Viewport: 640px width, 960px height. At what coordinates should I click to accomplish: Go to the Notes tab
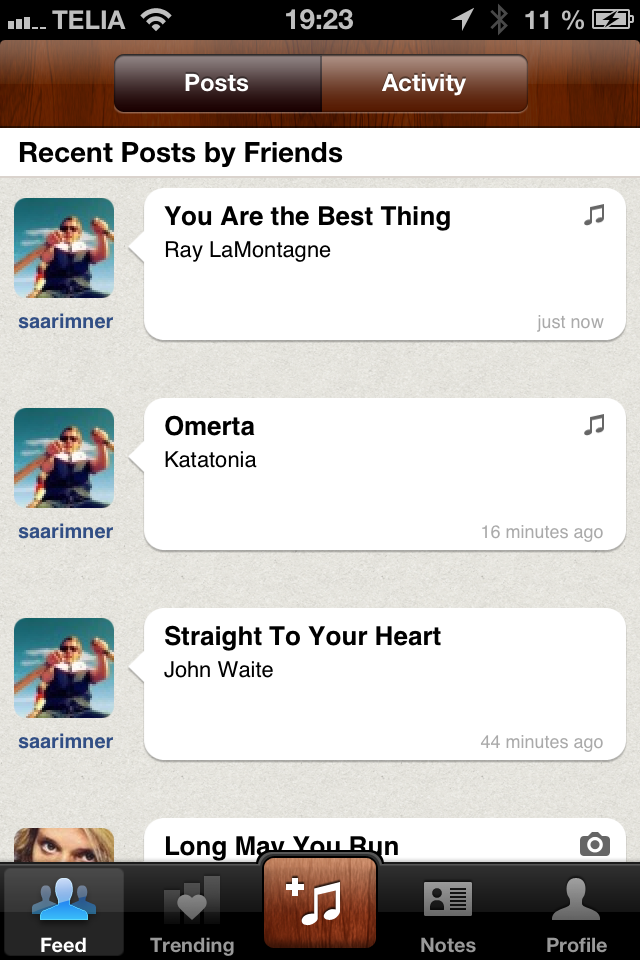(x=447, y=915)
